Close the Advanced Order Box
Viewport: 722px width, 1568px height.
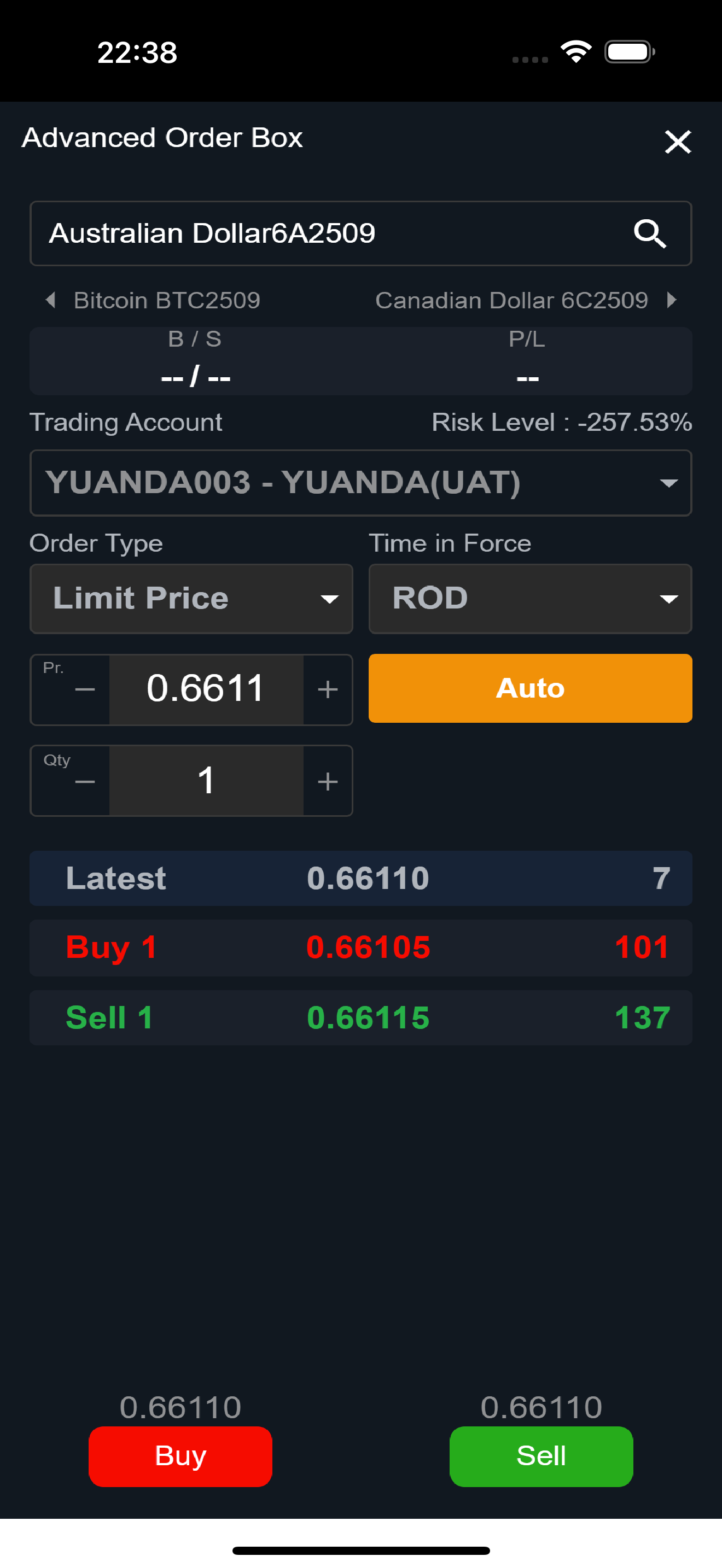(678, 142)
